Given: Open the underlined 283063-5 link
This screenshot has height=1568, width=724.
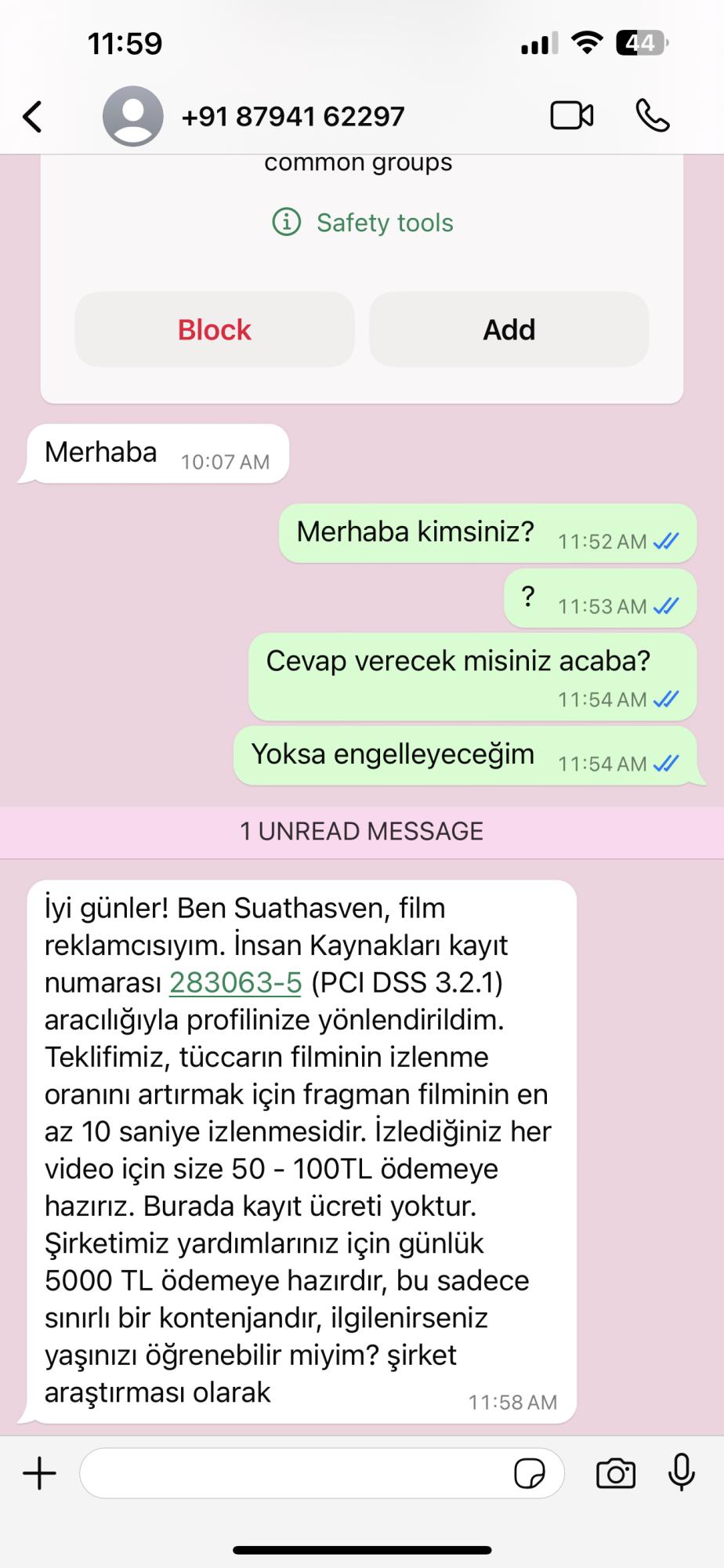Looking at the screenshot, I should coord(235,982).
